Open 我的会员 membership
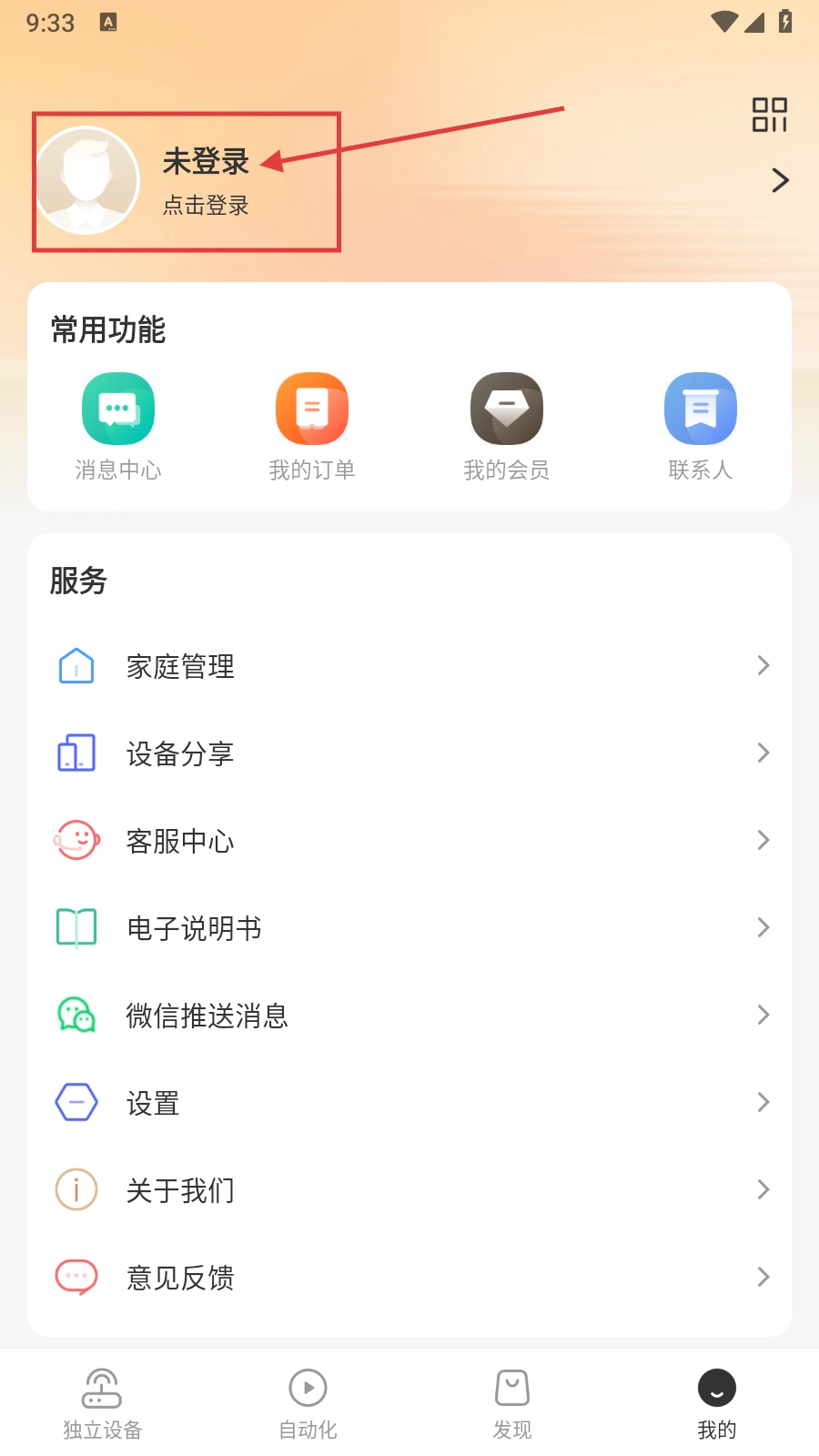819x1456 pixels. [x=507, y=426]
